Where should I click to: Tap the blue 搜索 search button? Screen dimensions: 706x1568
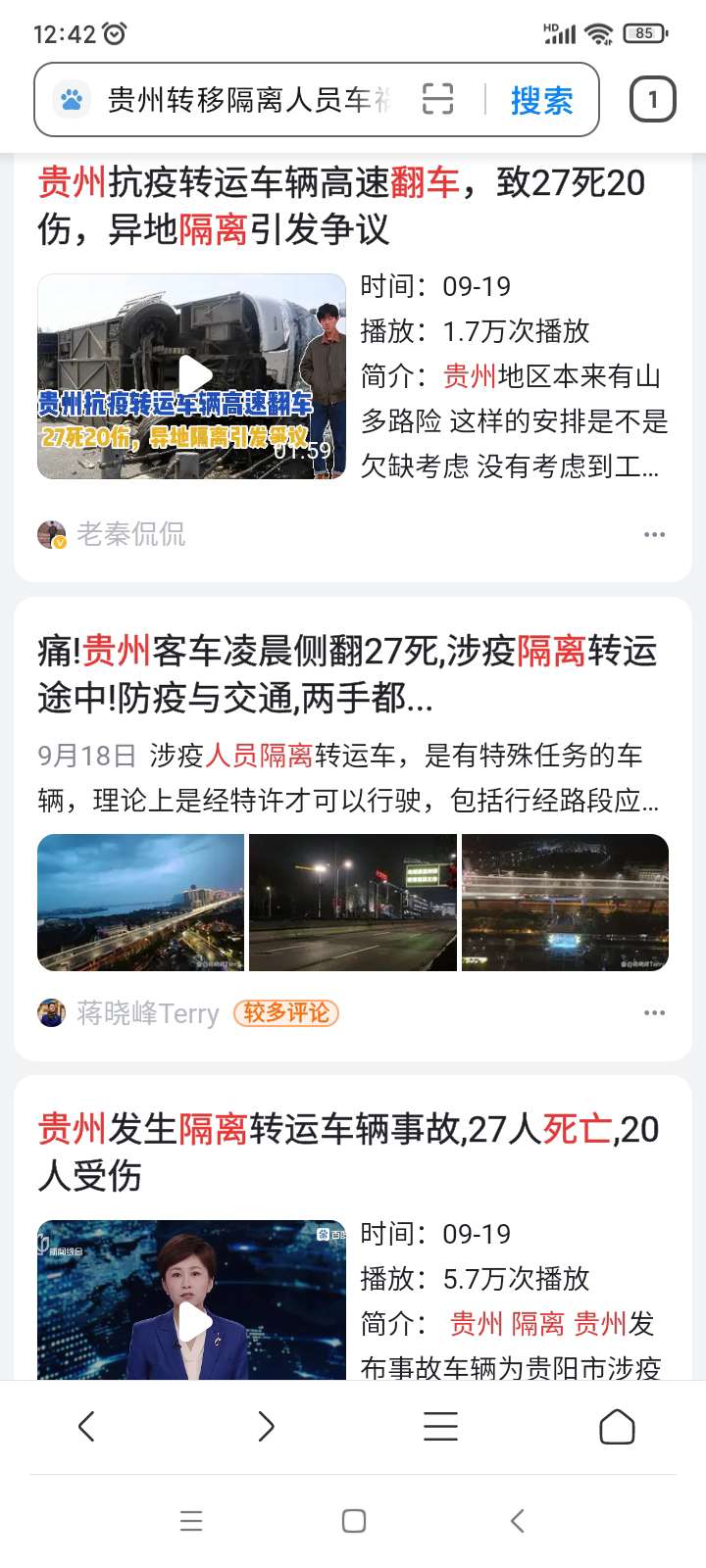(x=541, y=100)
